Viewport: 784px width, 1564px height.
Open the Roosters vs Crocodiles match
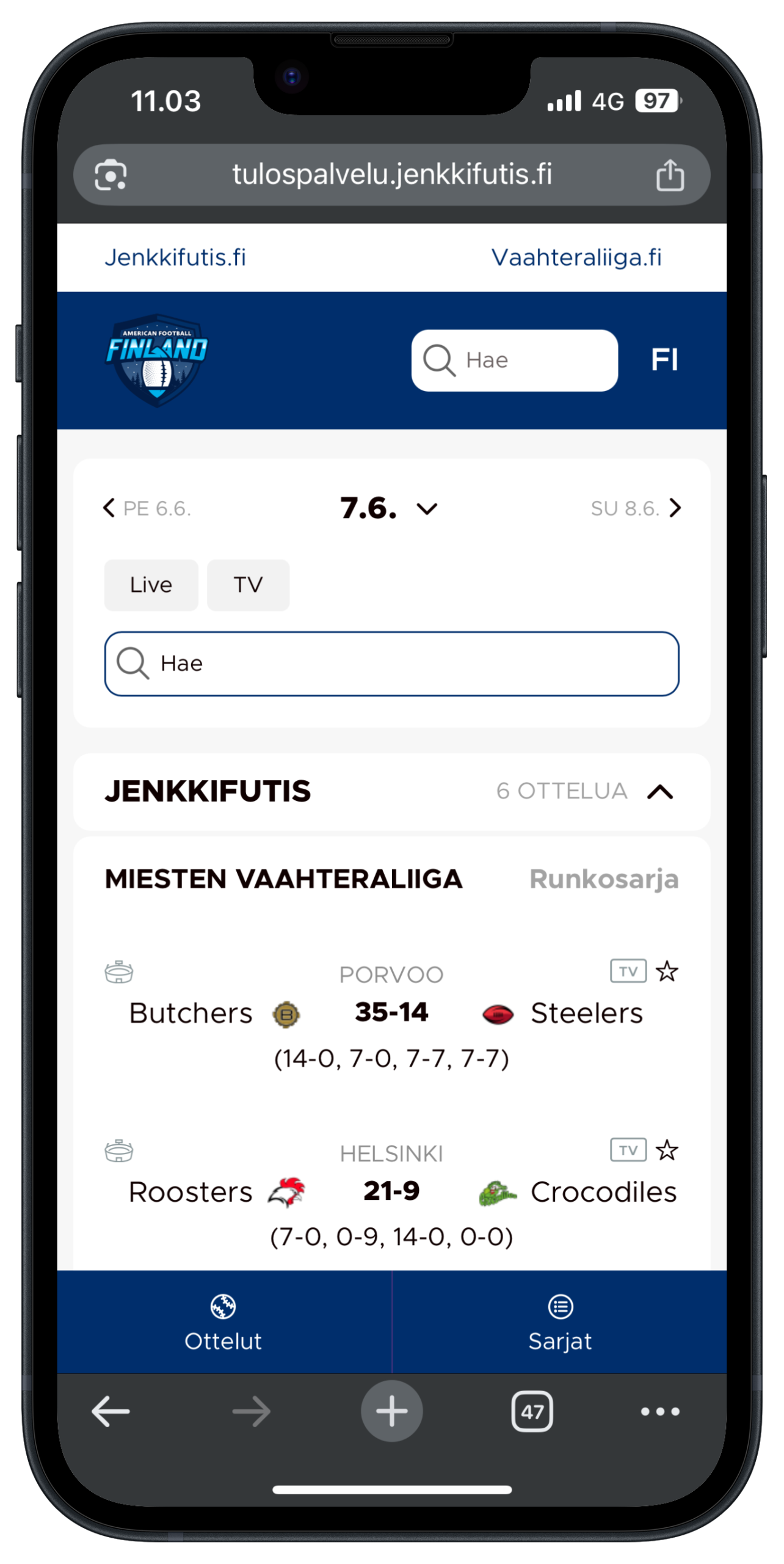[391, 1191]
